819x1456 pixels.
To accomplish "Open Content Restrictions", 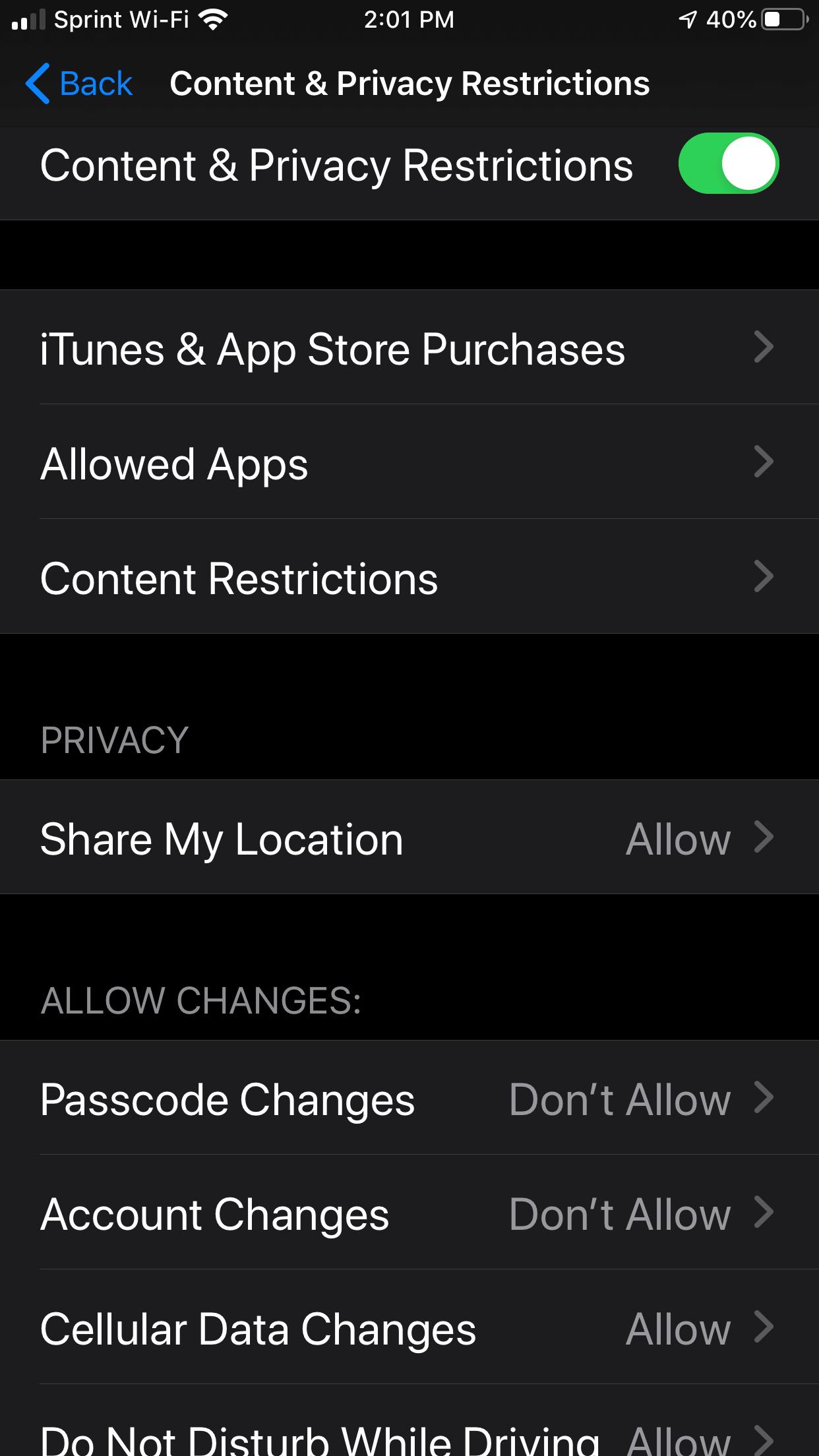I will 409,577.
